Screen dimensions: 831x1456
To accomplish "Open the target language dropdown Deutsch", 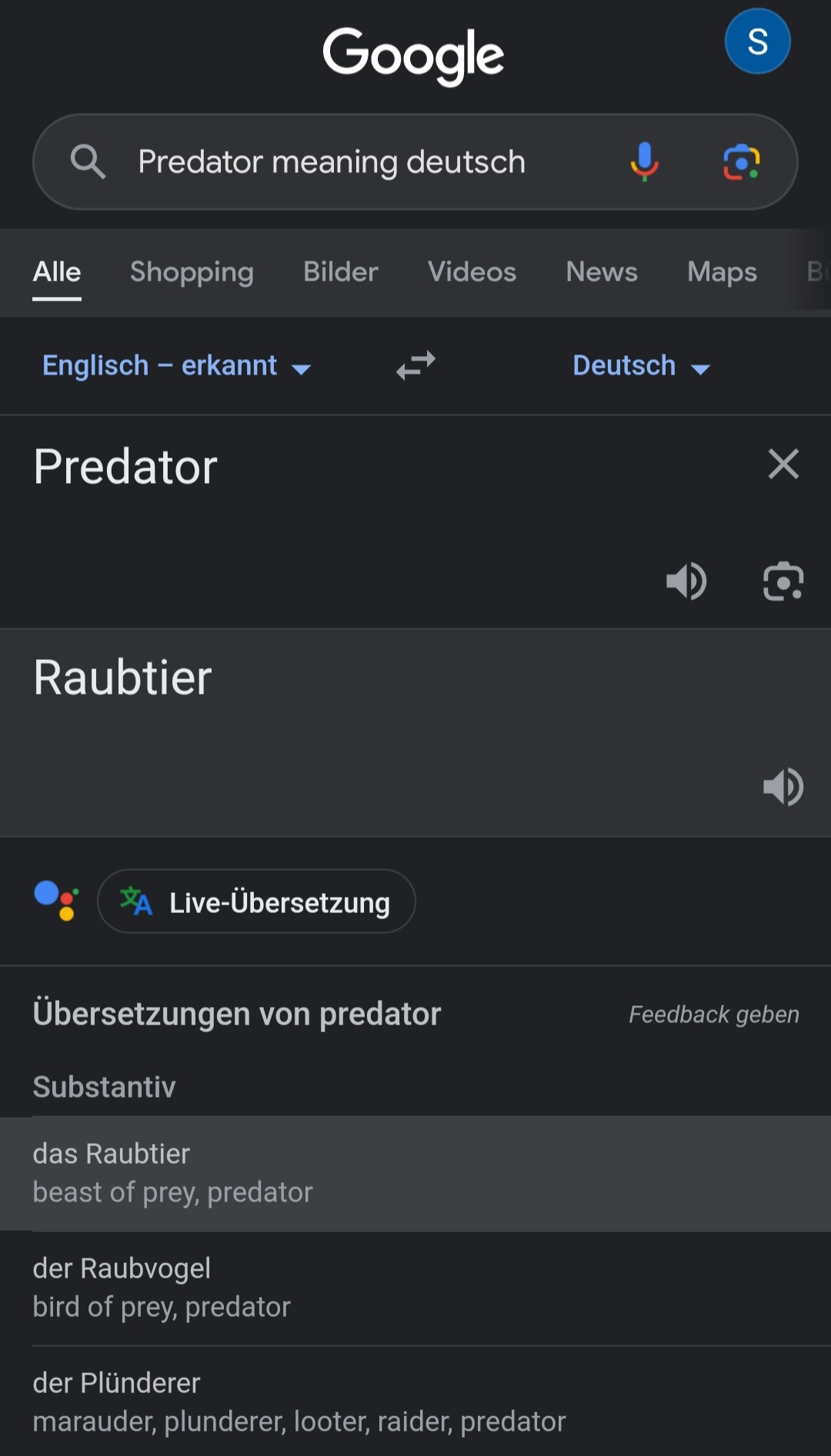I will coord(641,366).
